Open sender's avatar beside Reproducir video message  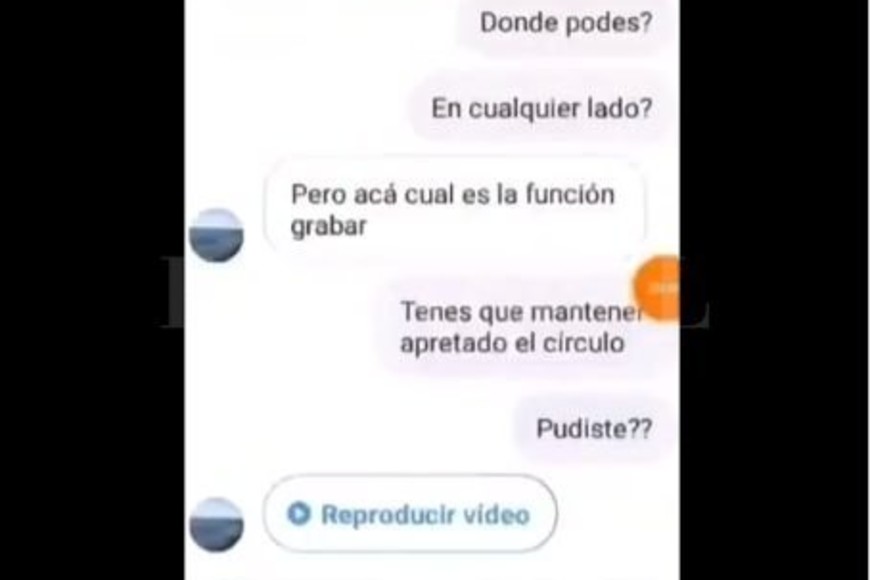216,524
